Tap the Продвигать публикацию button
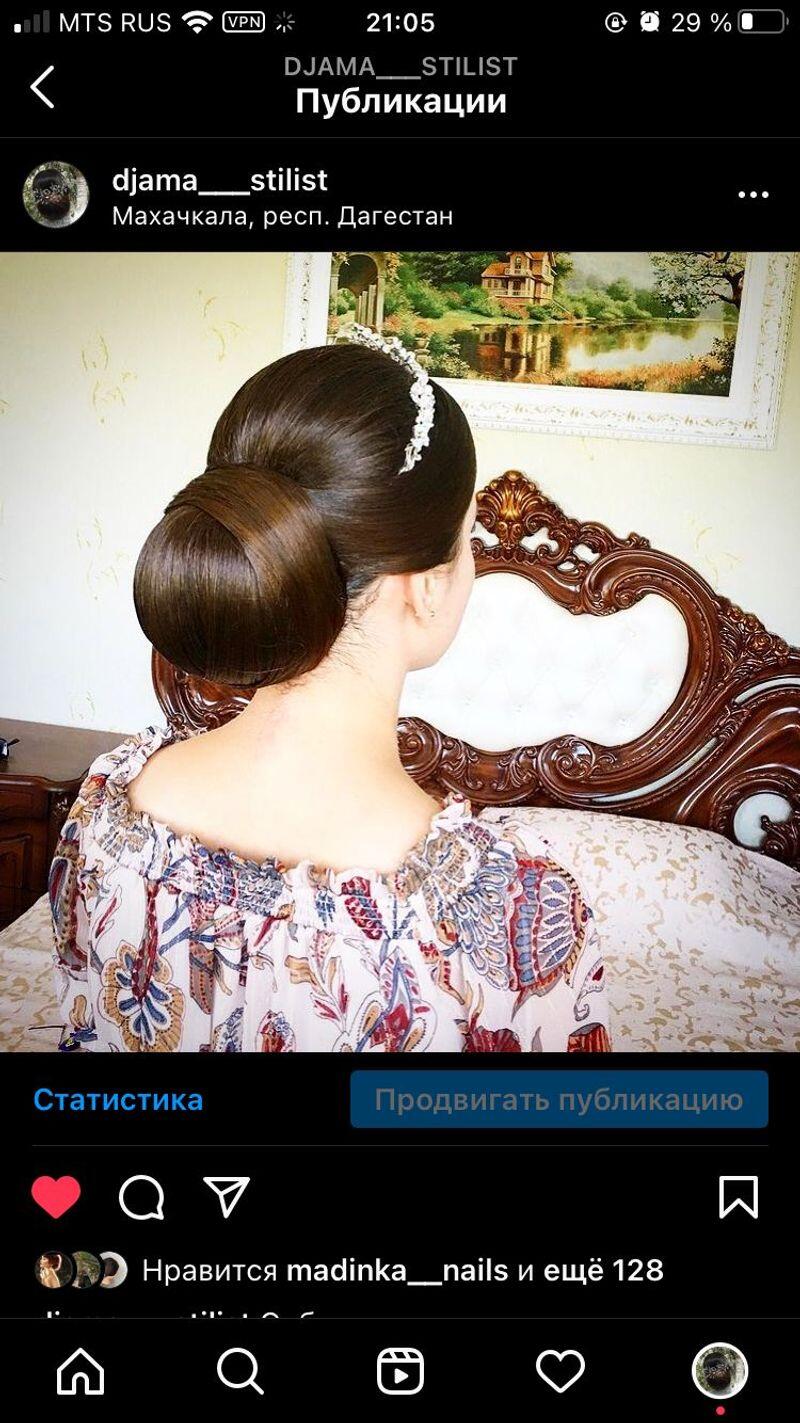 [x=559, y=1100]
